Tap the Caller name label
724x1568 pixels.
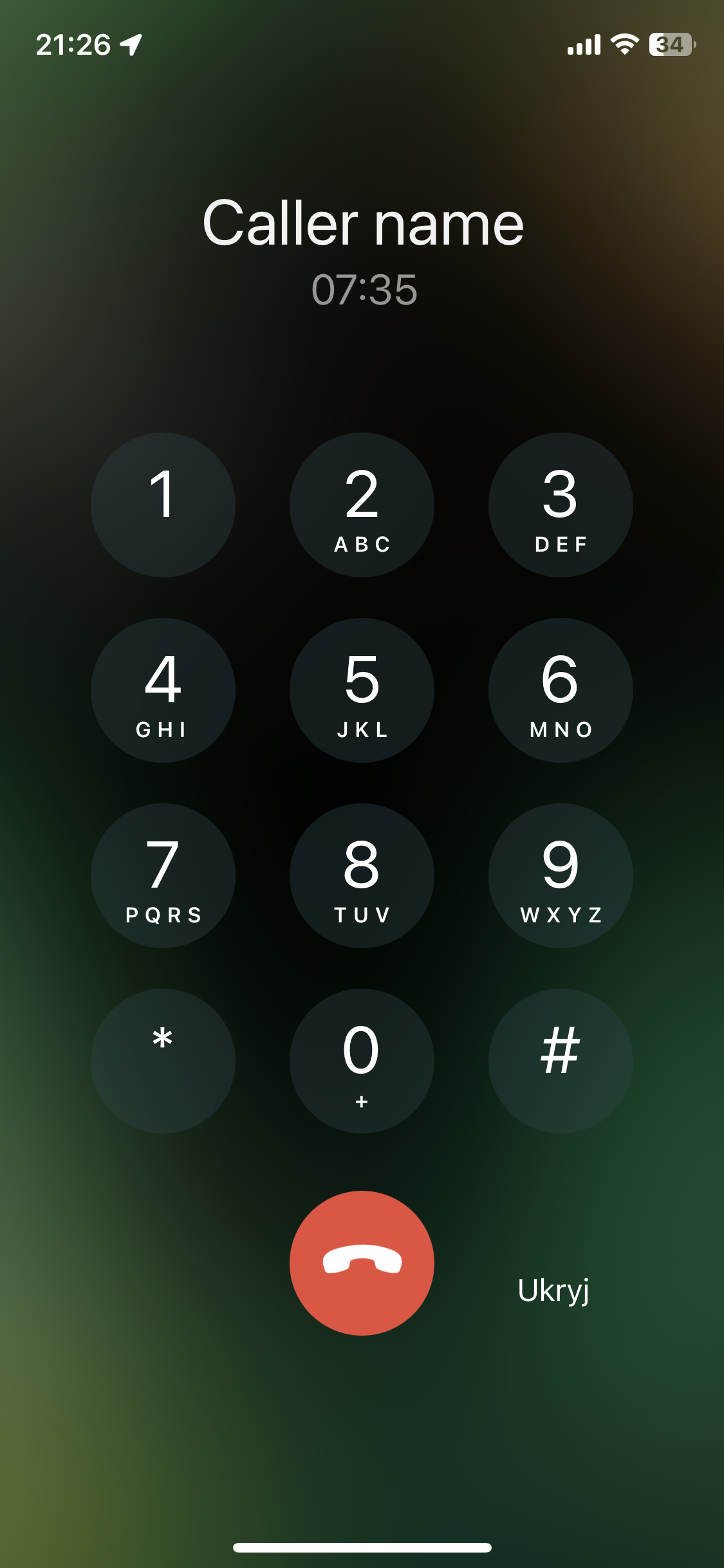tap(362, 223)
